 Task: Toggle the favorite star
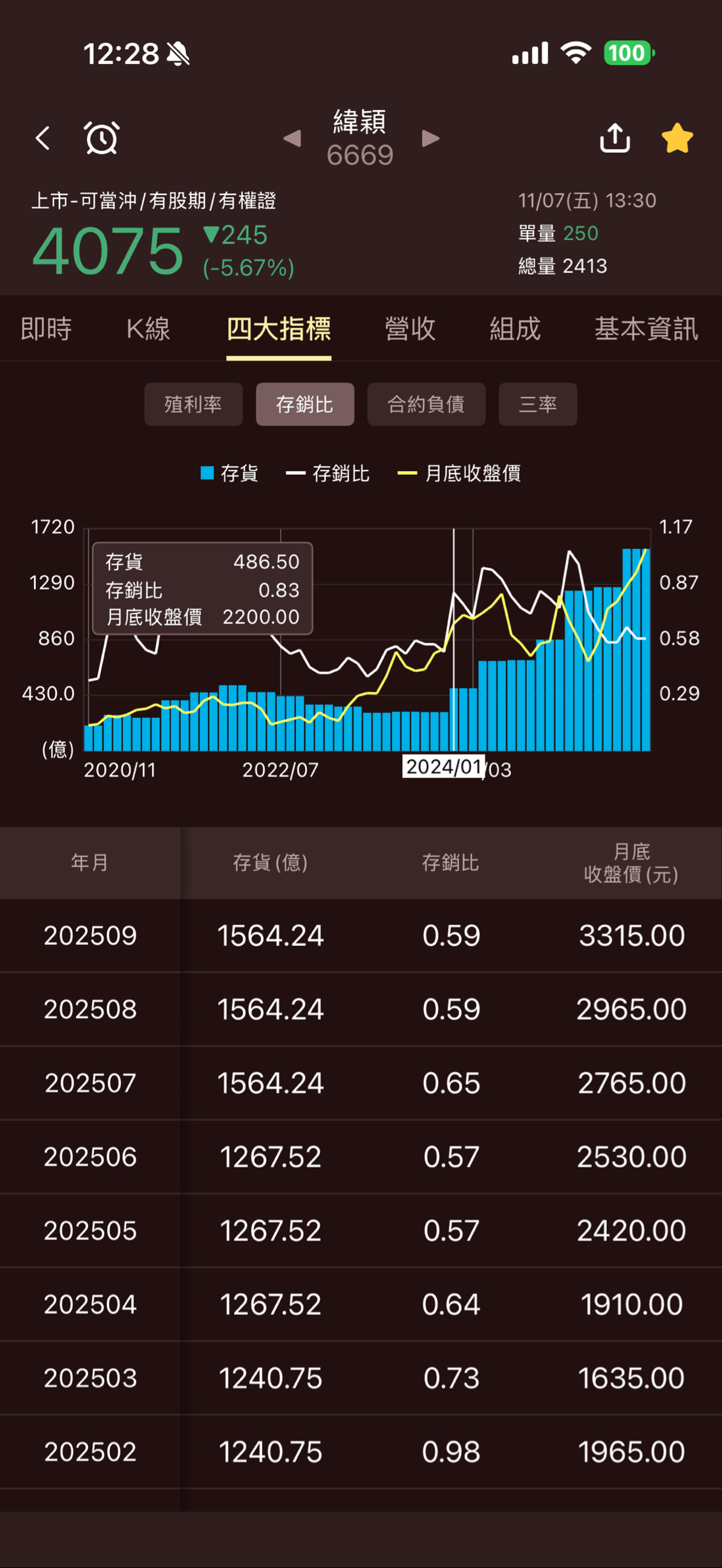click(x=677, y=138)
